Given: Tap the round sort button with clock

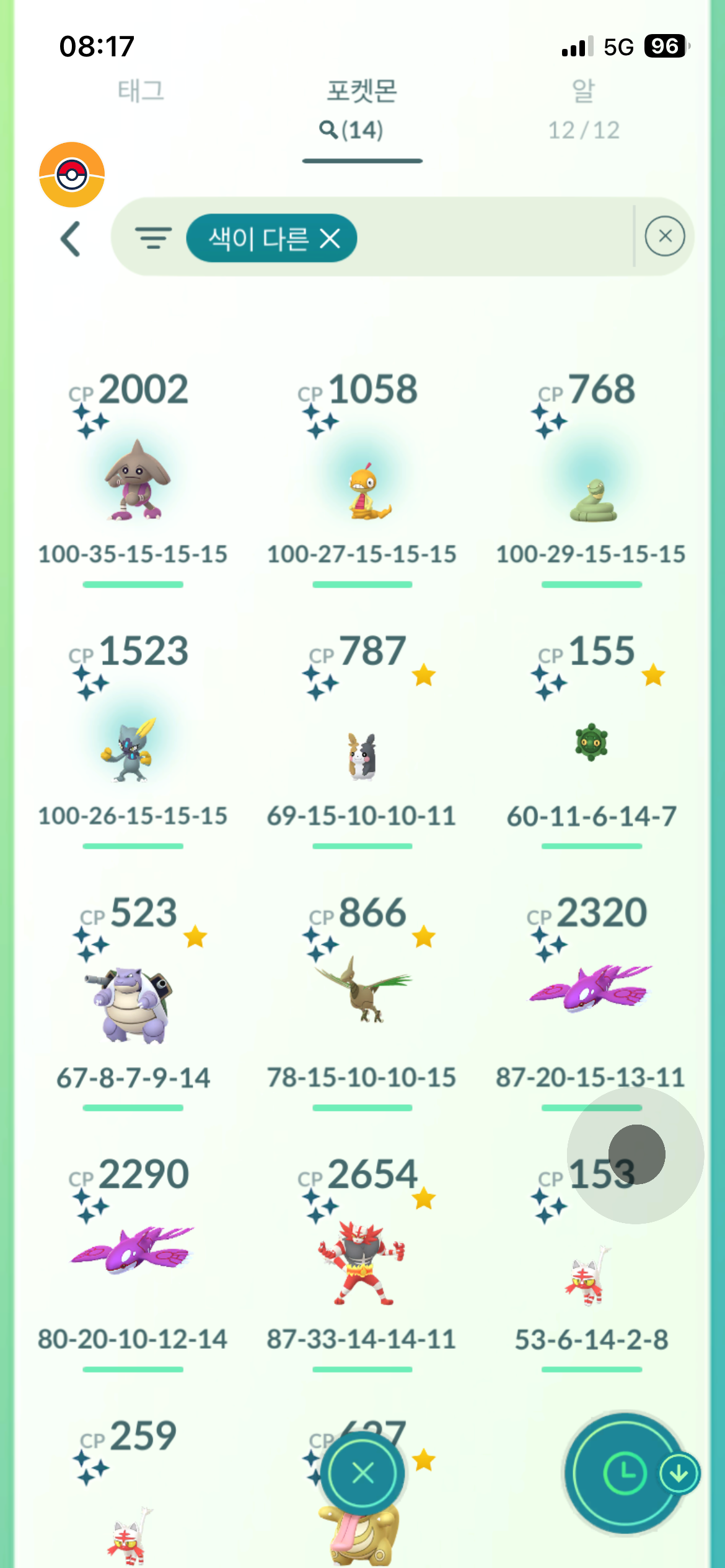Looking at the screenshot, I should pos(625,1473).
